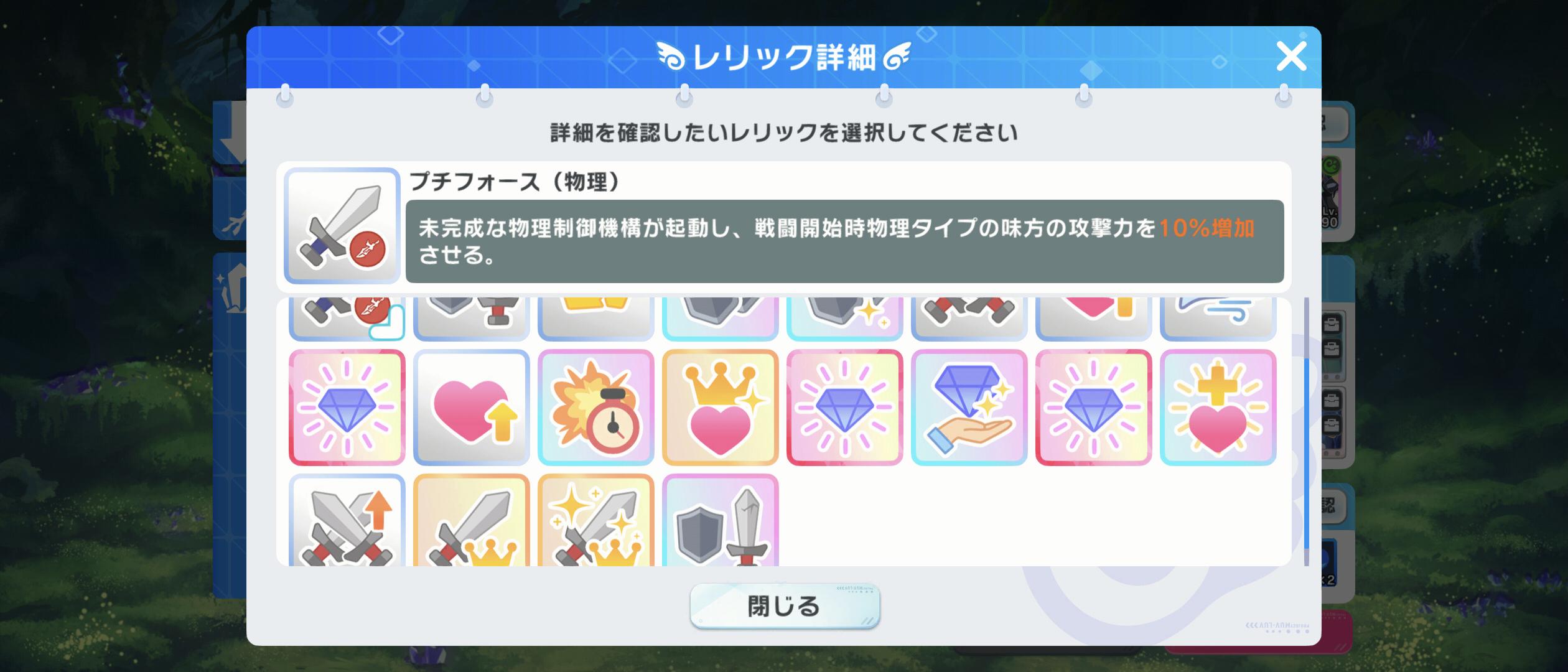This screenshot has height=672, width=1568.
Task: Select the crossed swords with orange arrow relic
Action: (x=347, y=523)
